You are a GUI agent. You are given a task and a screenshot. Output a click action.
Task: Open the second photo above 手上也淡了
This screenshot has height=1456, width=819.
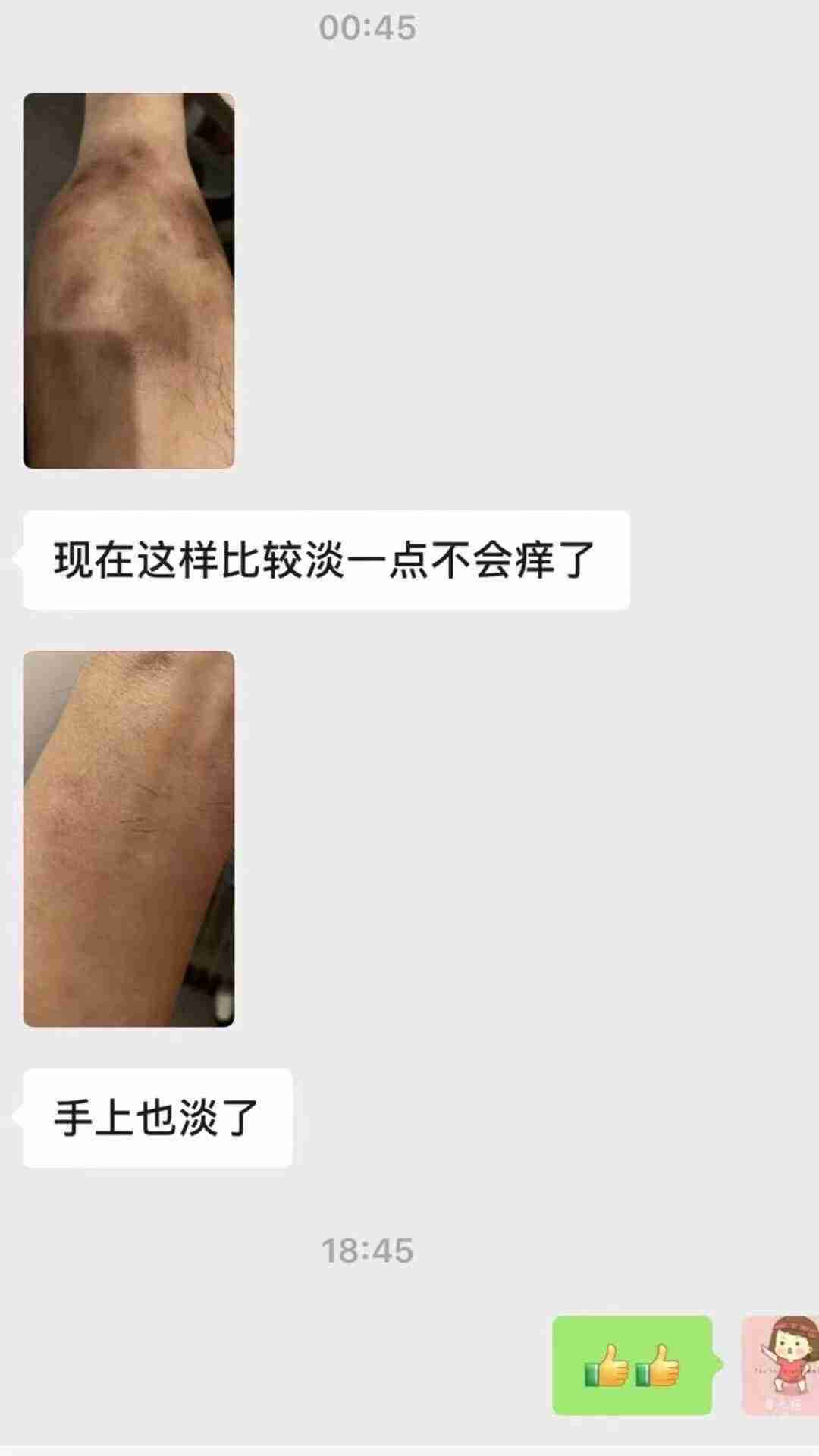[x=129, y=839]
